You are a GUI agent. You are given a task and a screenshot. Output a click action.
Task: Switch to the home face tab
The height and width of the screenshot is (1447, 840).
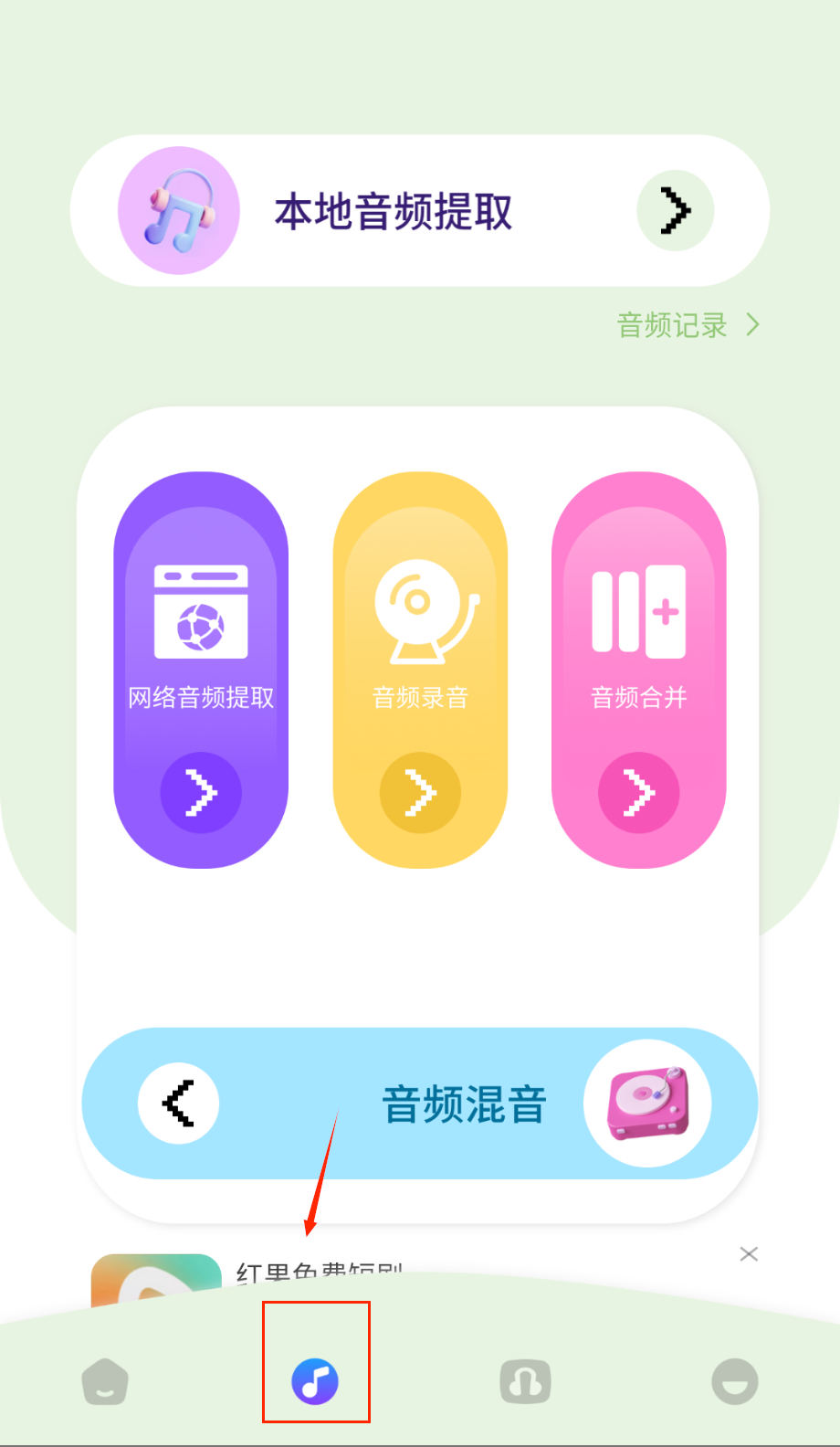(105, 1381)
